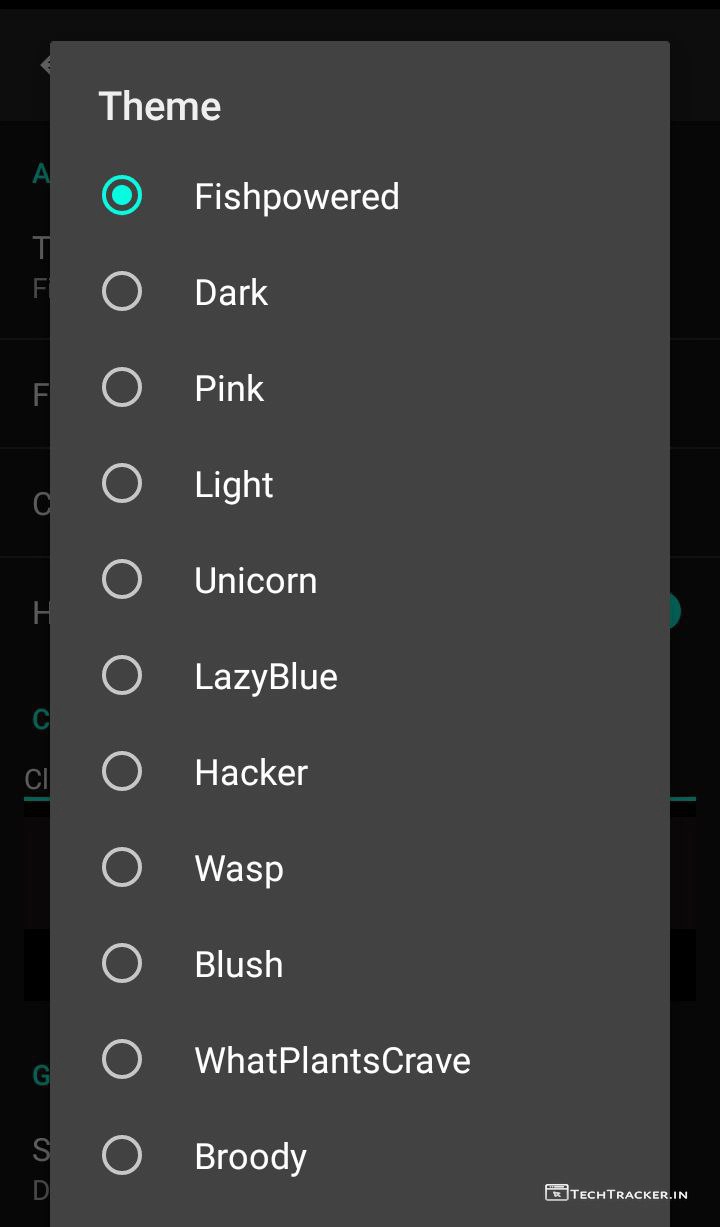This screenshot has width=720, height=1227.
Task: Select the Unicorn theme
Action: (x=122, y=580)
